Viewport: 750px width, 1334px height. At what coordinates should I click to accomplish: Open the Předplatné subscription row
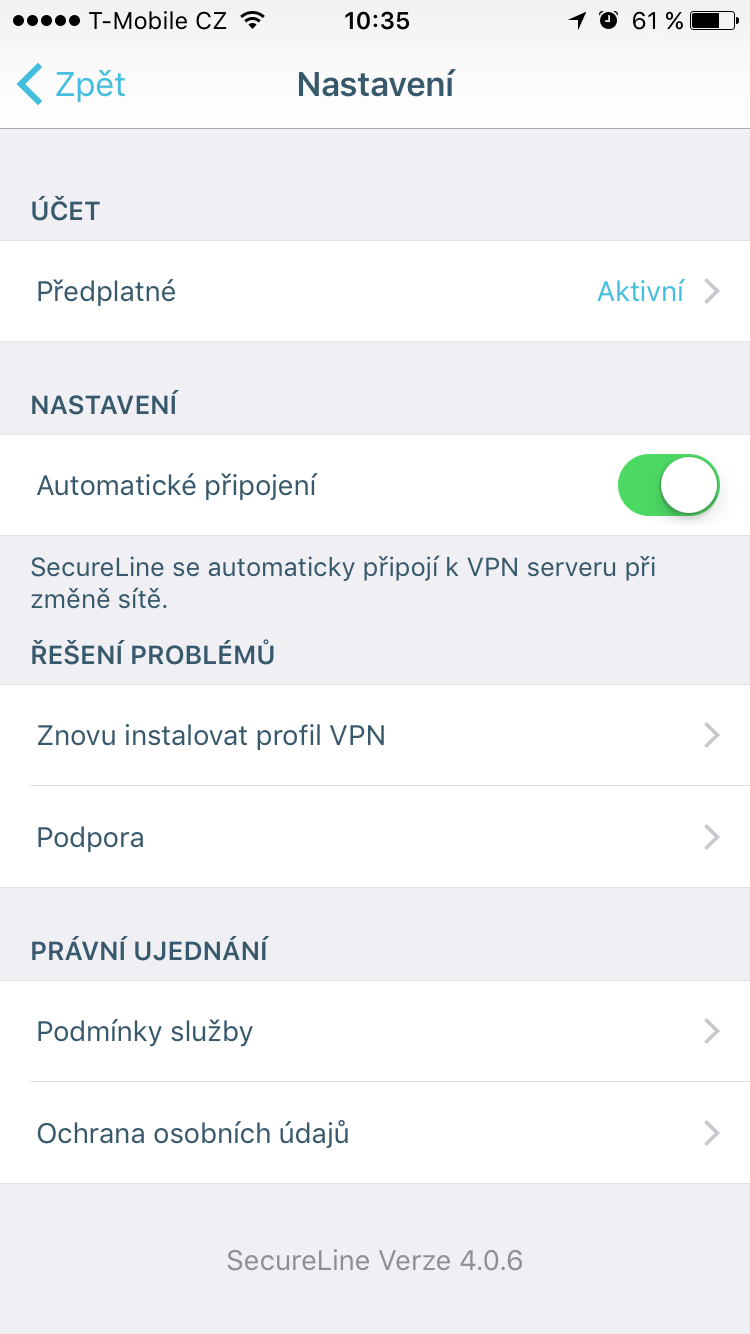375,291
